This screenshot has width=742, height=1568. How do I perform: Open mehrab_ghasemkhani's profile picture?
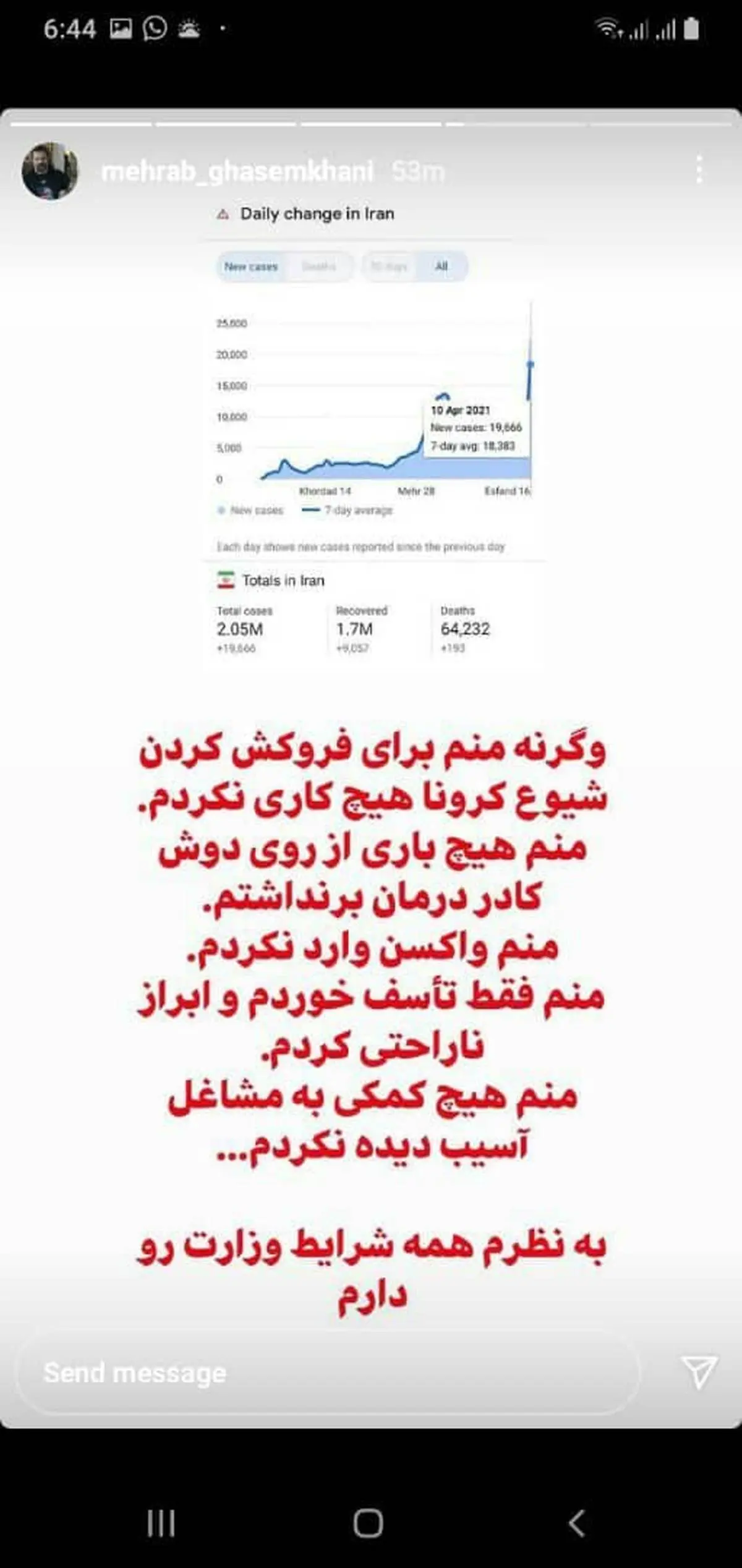pyautogui.click(x=50, y=171)
